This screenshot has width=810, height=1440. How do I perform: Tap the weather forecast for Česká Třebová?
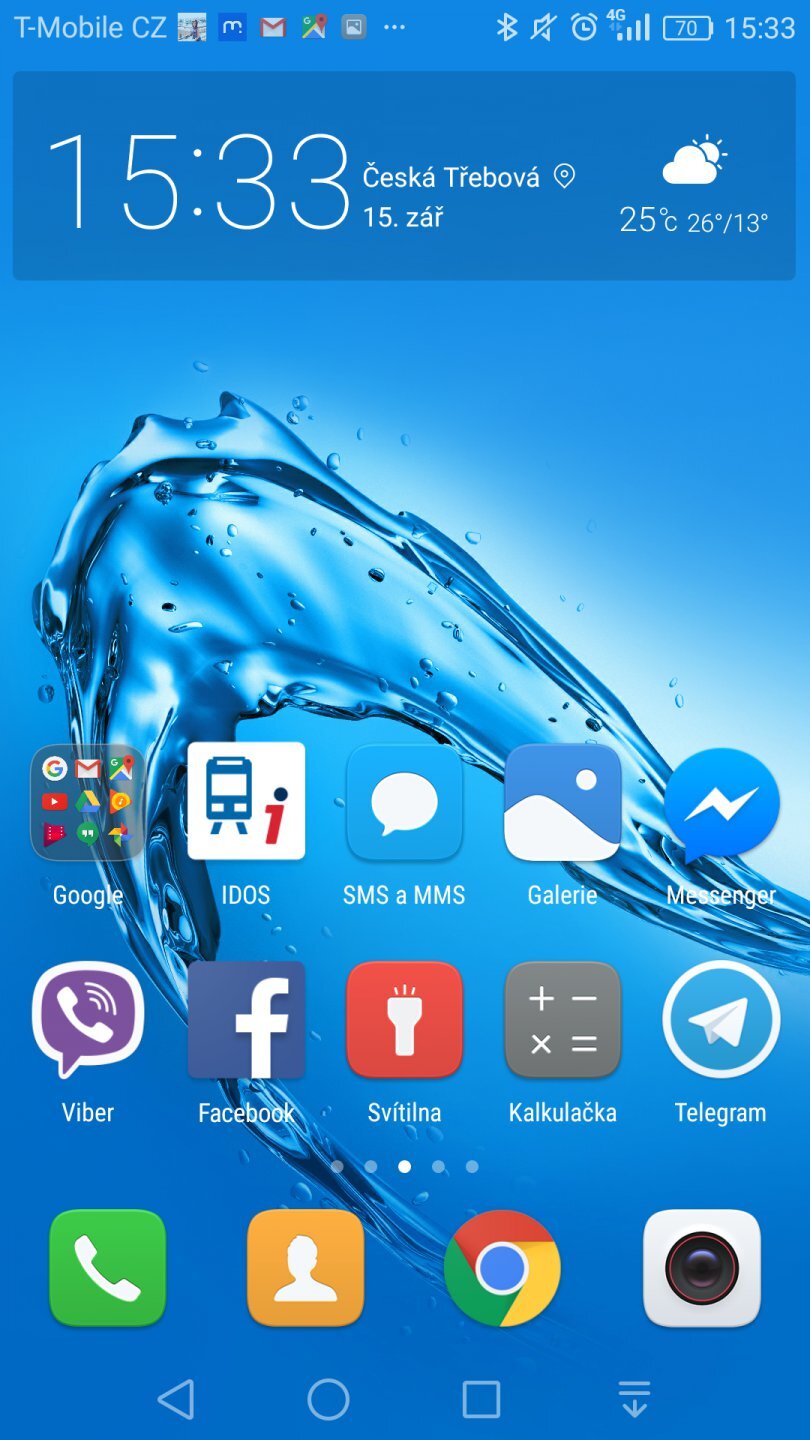(693, 180)
